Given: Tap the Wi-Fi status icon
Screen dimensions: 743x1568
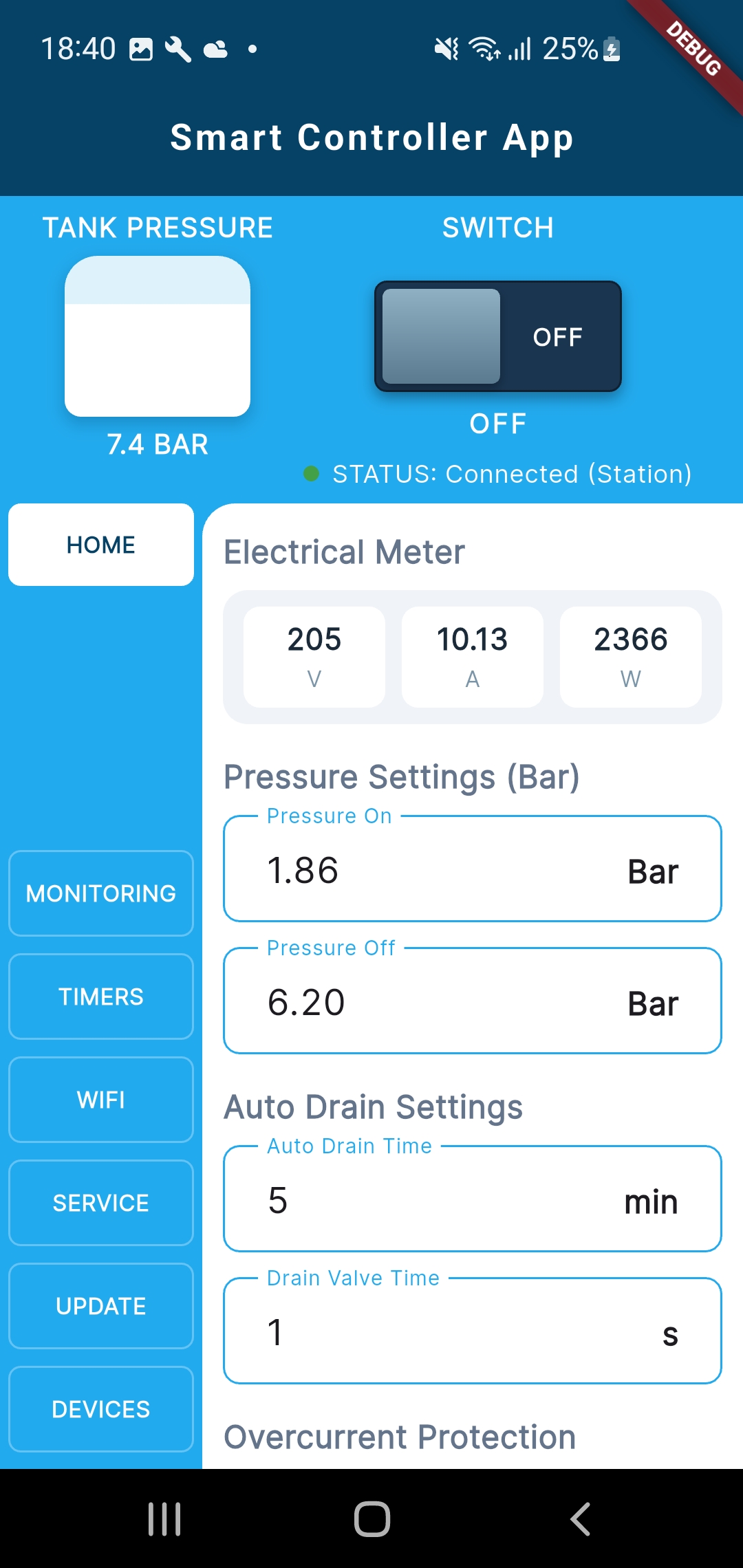Looking at the screenshot, I should [483, 48].
